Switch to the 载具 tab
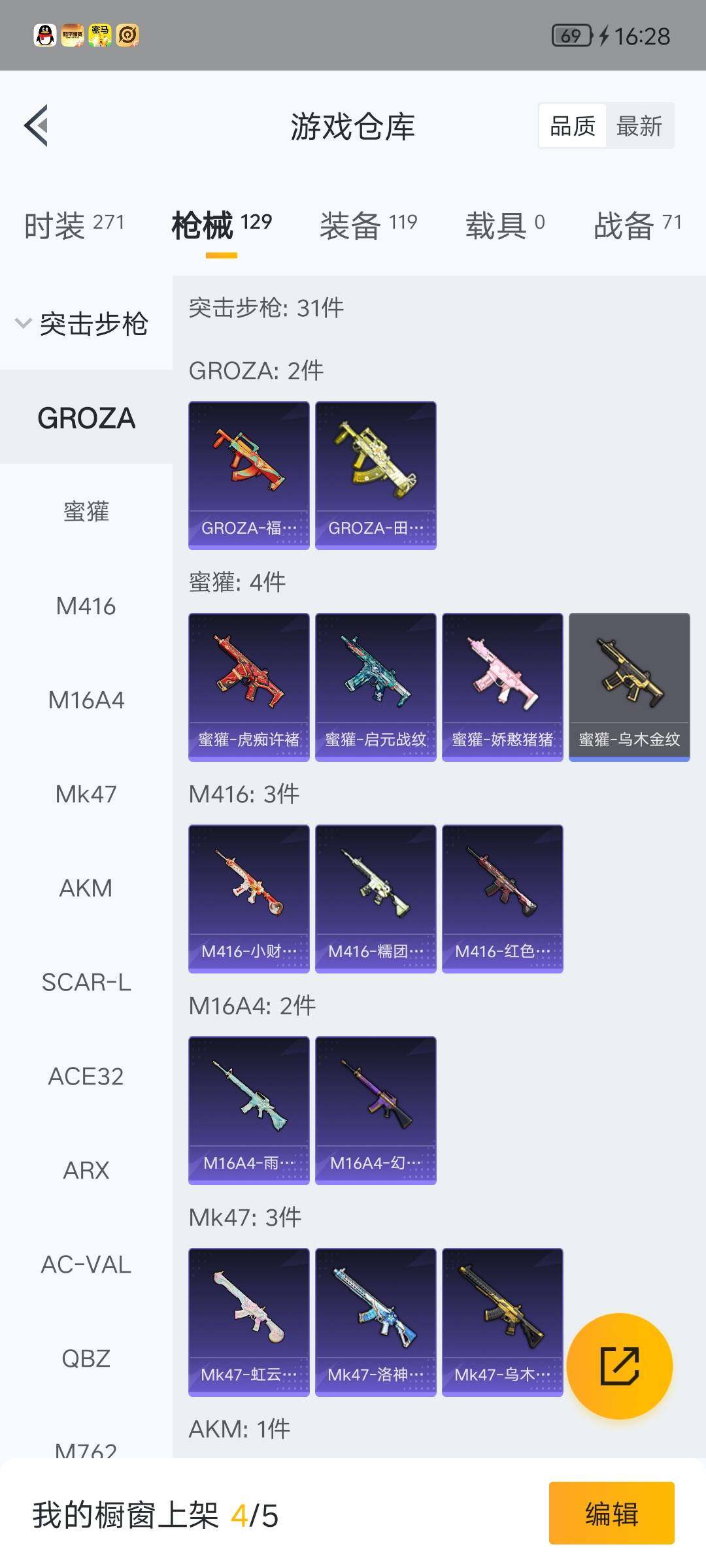Screen dimensions: 706x1568 pos(504,225)
